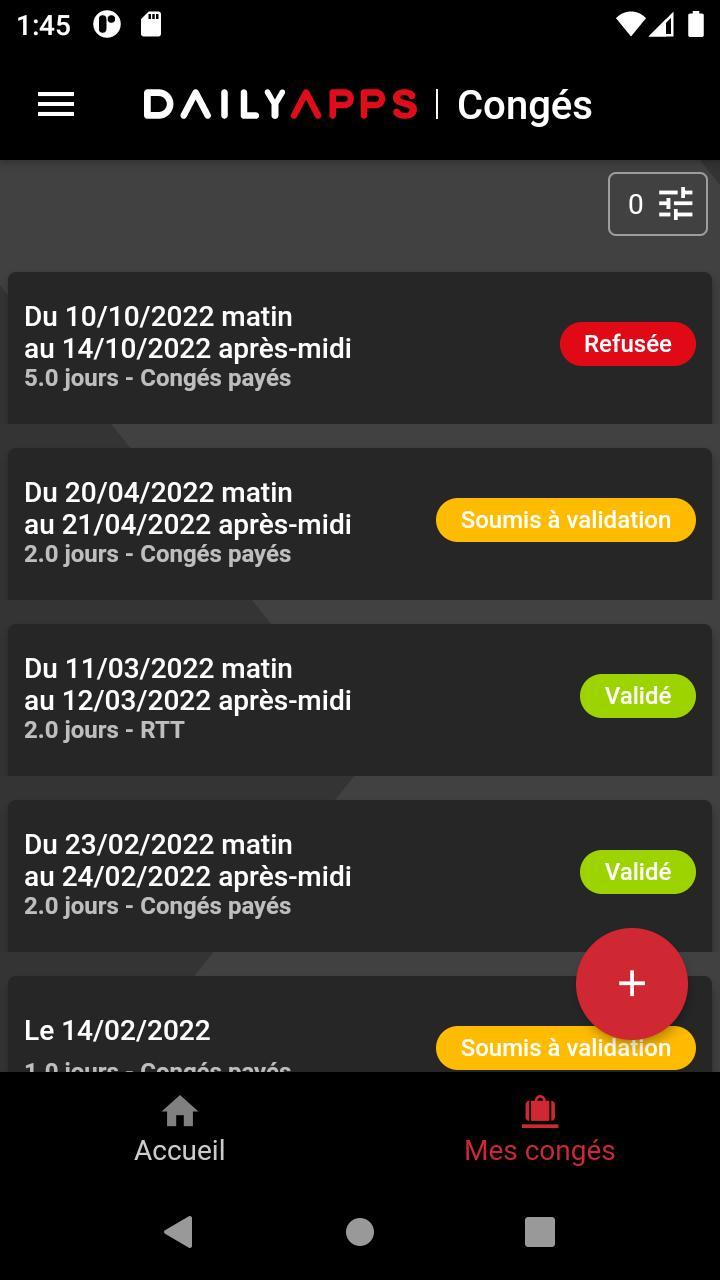
Task: Tap the Accueil home icon
Action: (179, 1110)
